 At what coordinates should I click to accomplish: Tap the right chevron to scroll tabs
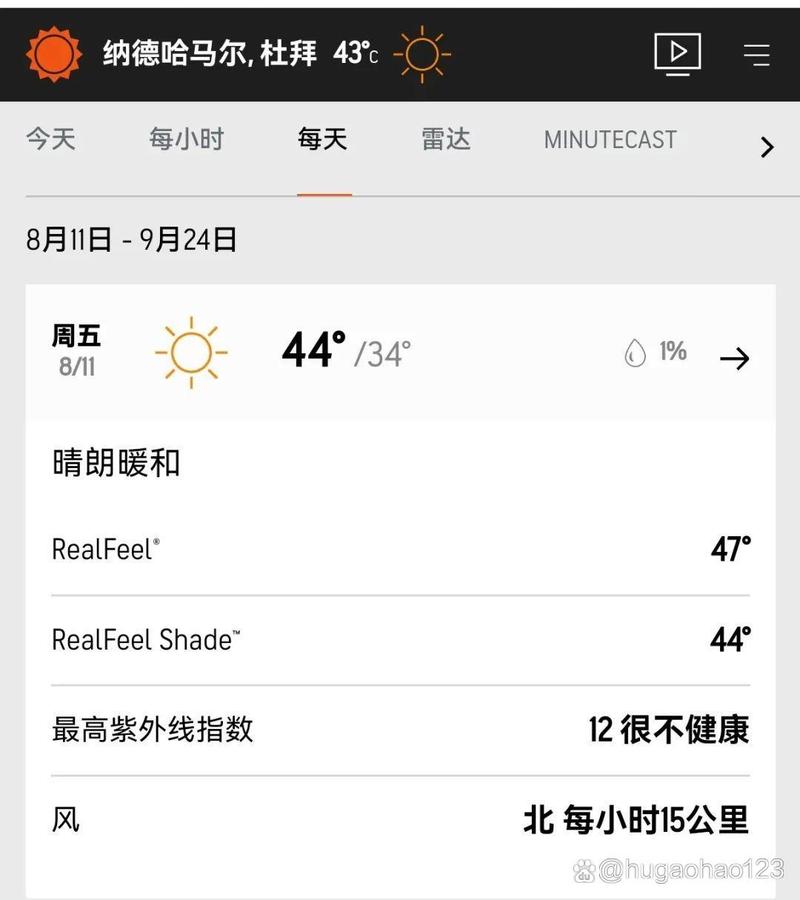coord(767,147)
